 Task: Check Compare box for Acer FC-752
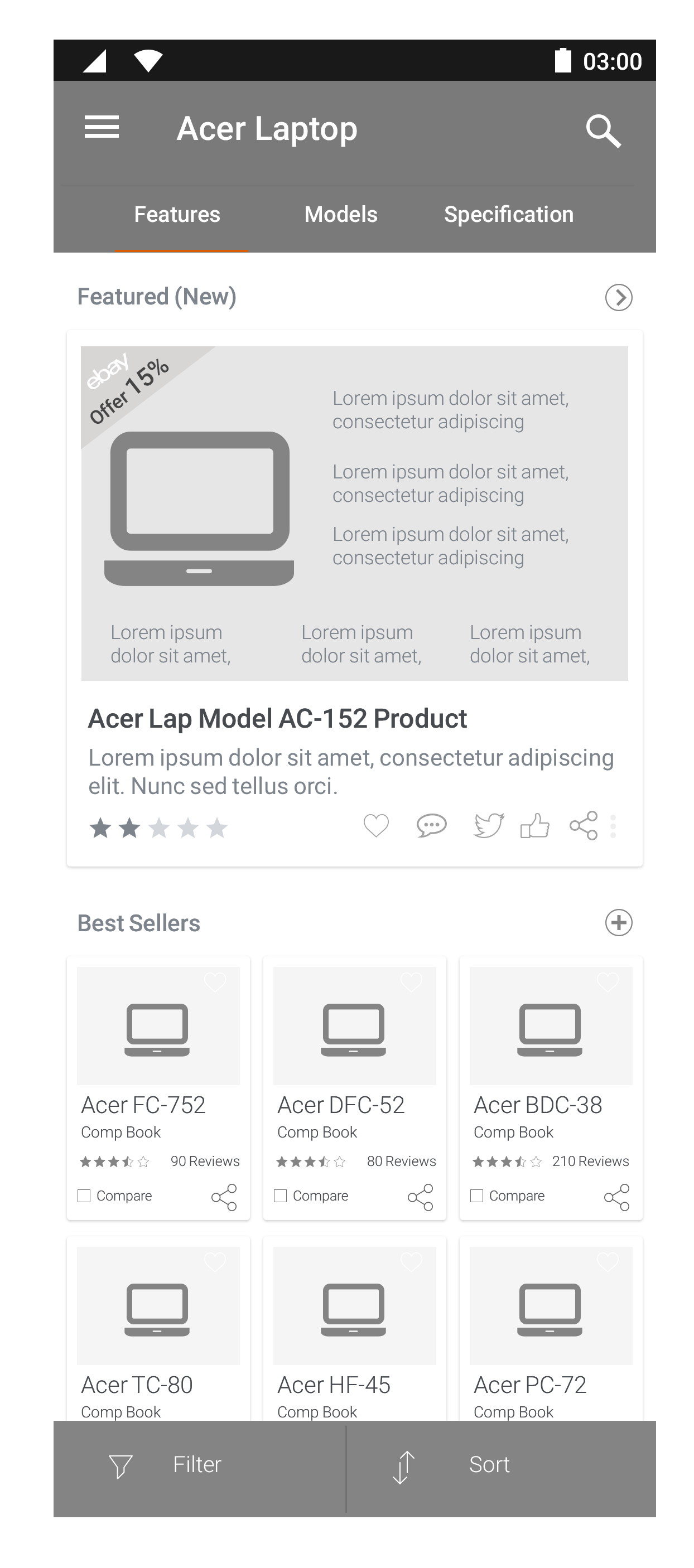click(x=84, y=1196)
